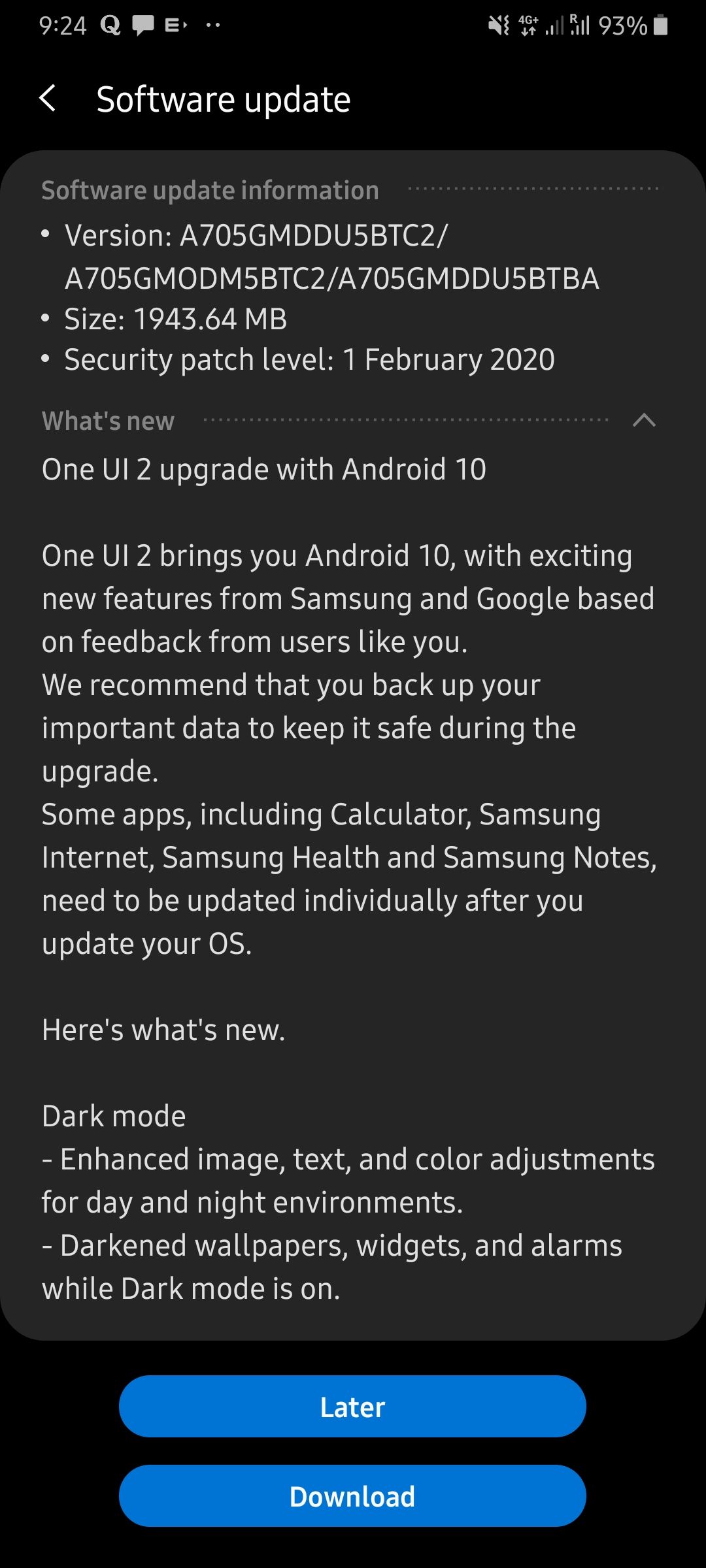706x1568 pixels.
Task: Download the software update
Action: pyautogui.click(x=352, y=1495)
